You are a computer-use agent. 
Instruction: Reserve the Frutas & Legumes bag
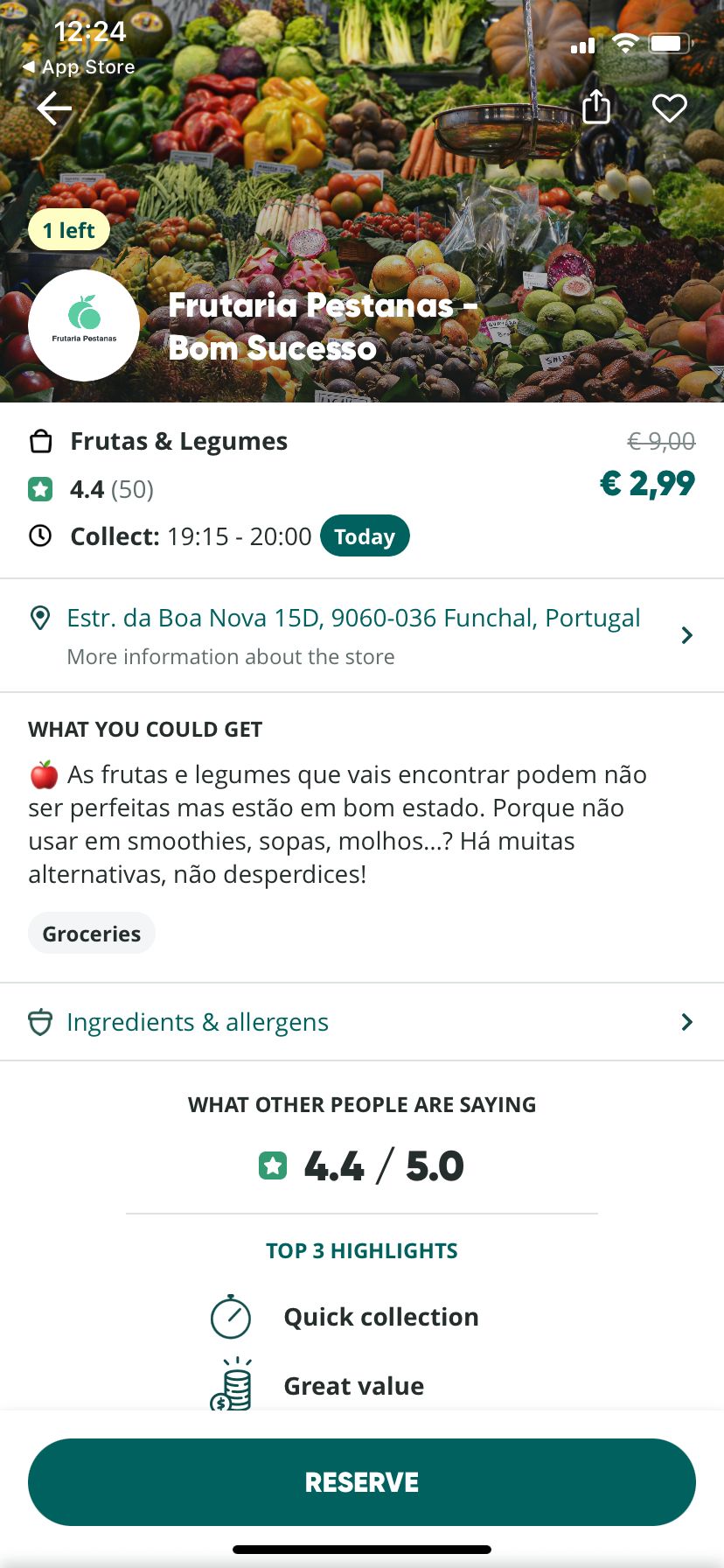click(362, 1481)
